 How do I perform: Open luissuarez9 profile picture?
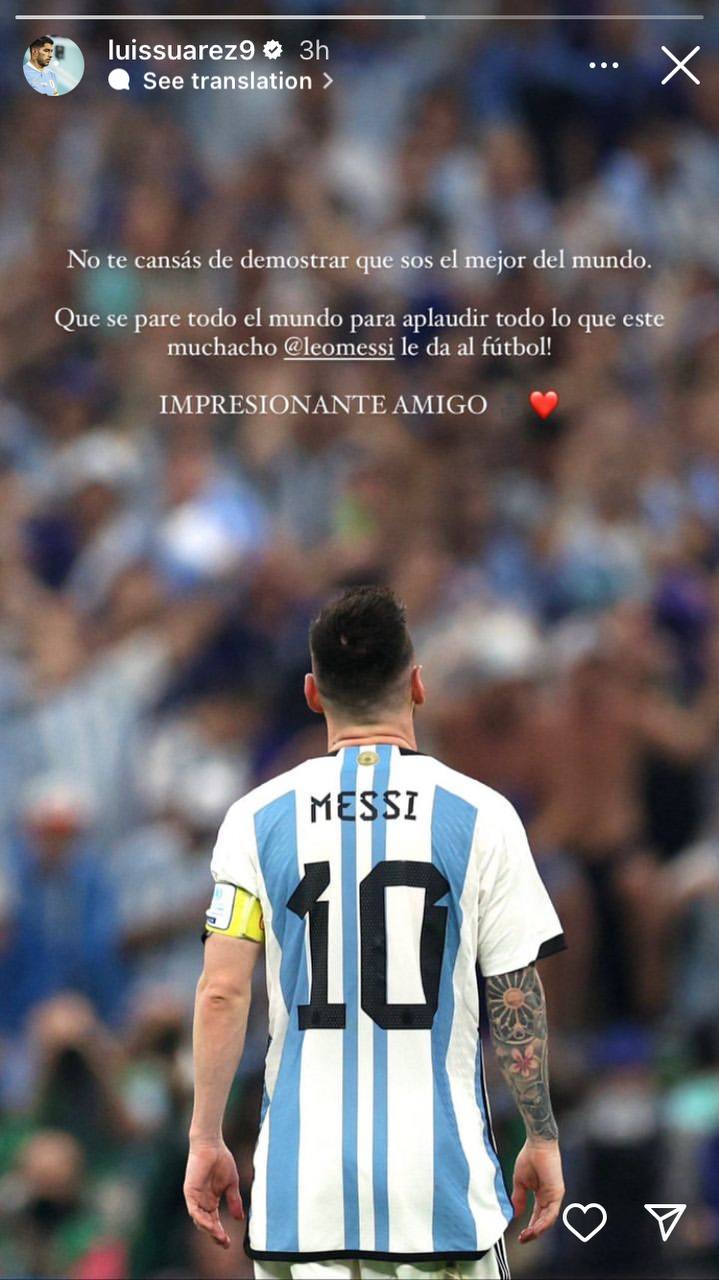click(x=53, y=65)
